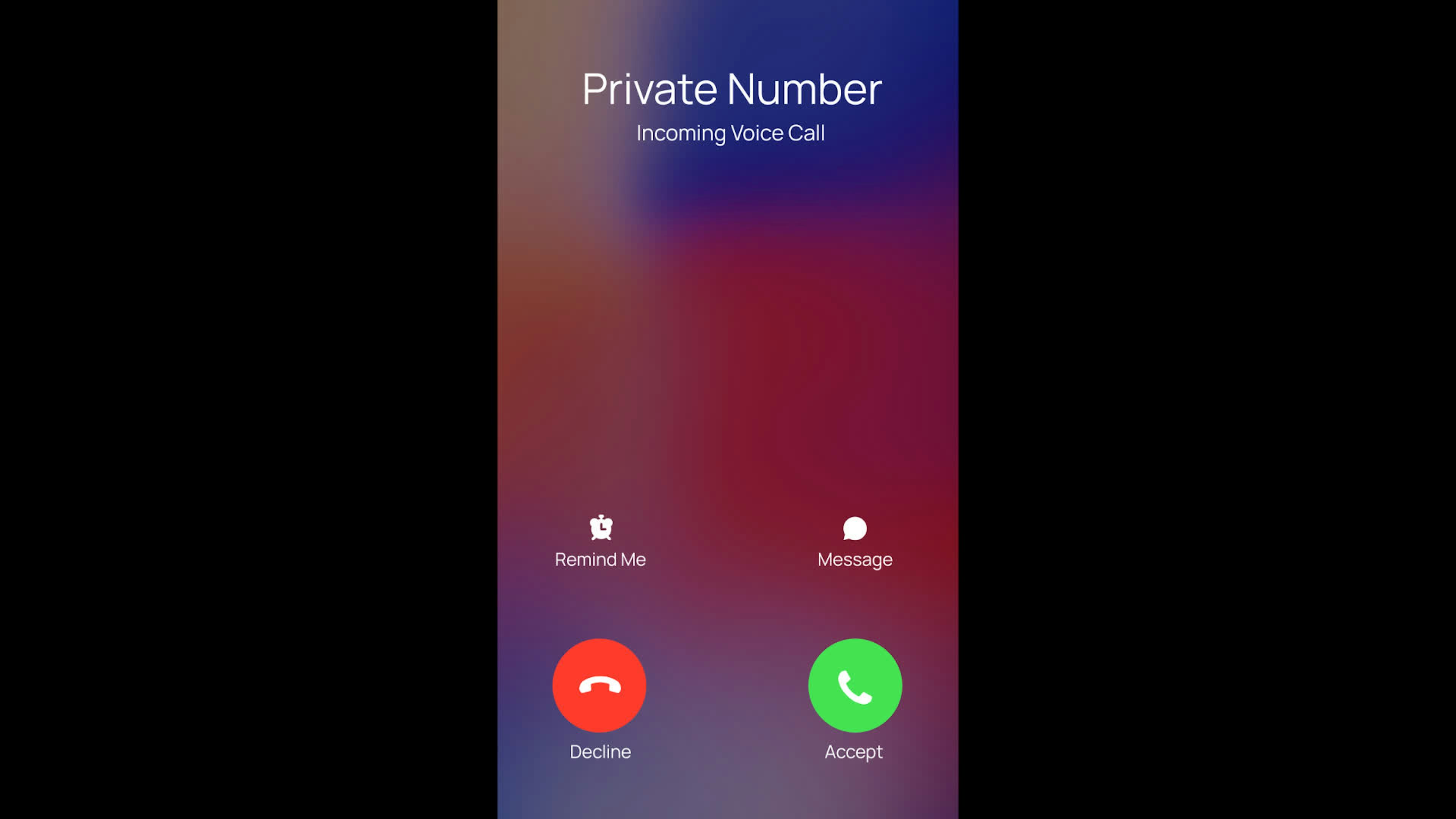Set a Remind Me reminder
Image resolution: width=1456 pixels, height=819 pixels.
[600, 540]
